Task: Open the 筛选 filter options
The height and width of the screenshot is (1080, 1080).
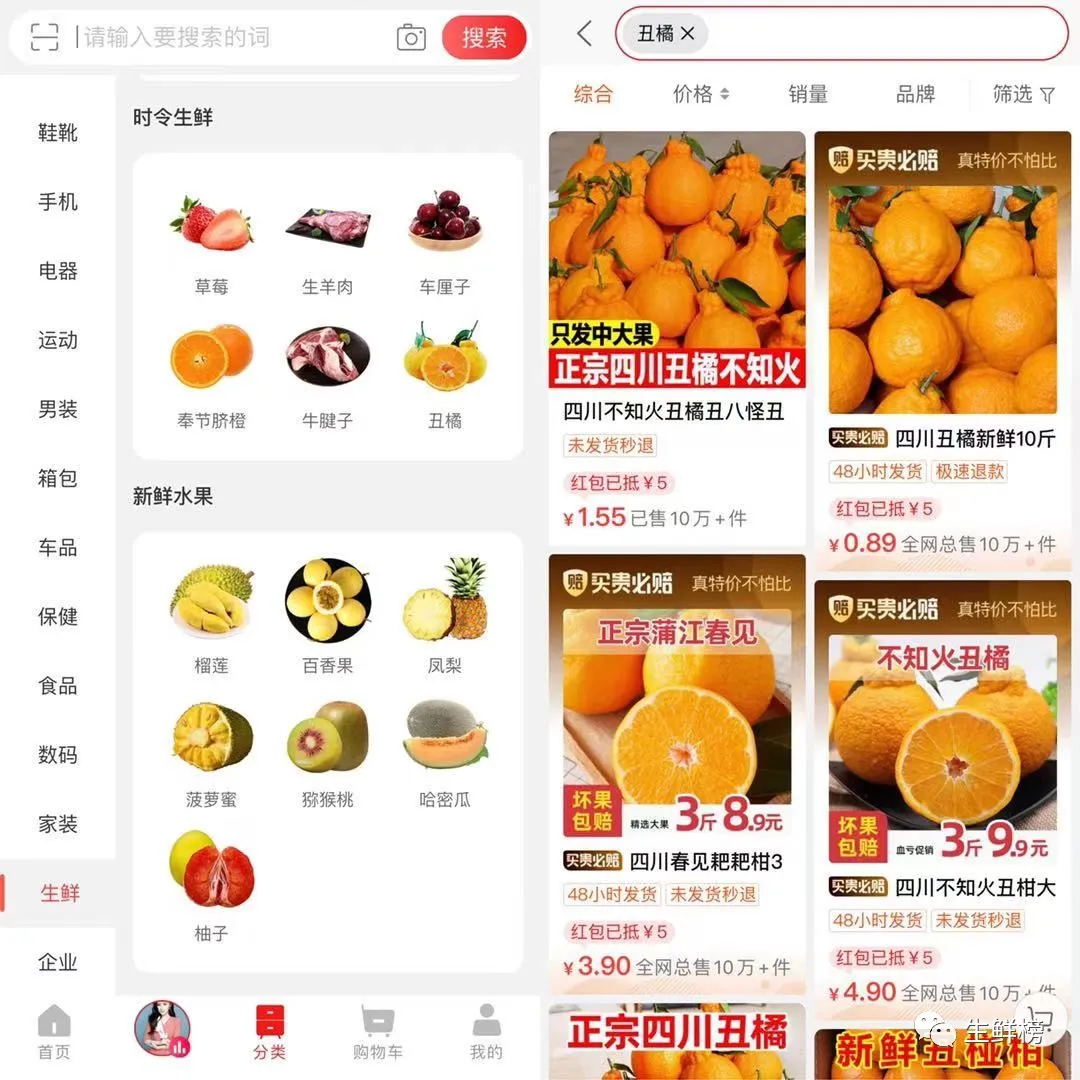Action: (1023, 94)
